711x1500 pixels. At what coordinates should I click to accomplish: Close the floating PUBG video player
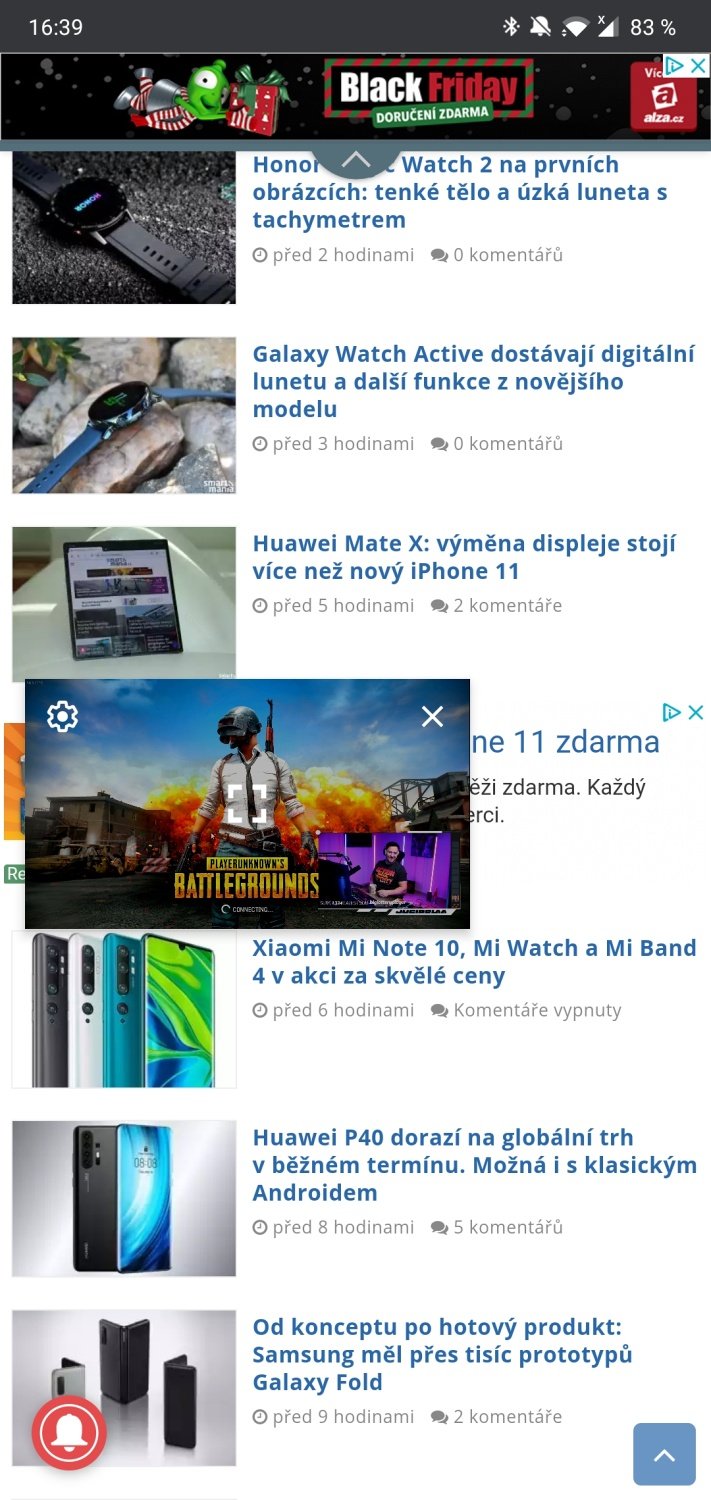pos(432,716)
